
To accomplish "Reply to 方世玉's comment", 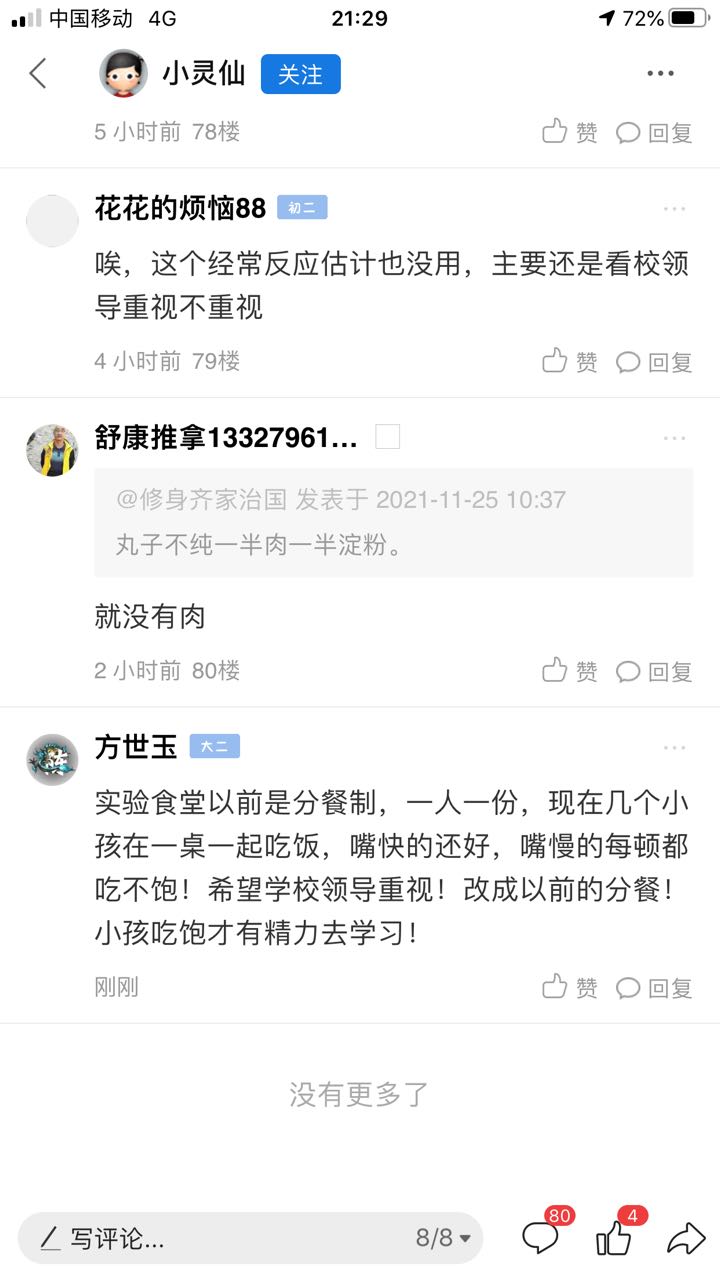I will pos(654,988).
